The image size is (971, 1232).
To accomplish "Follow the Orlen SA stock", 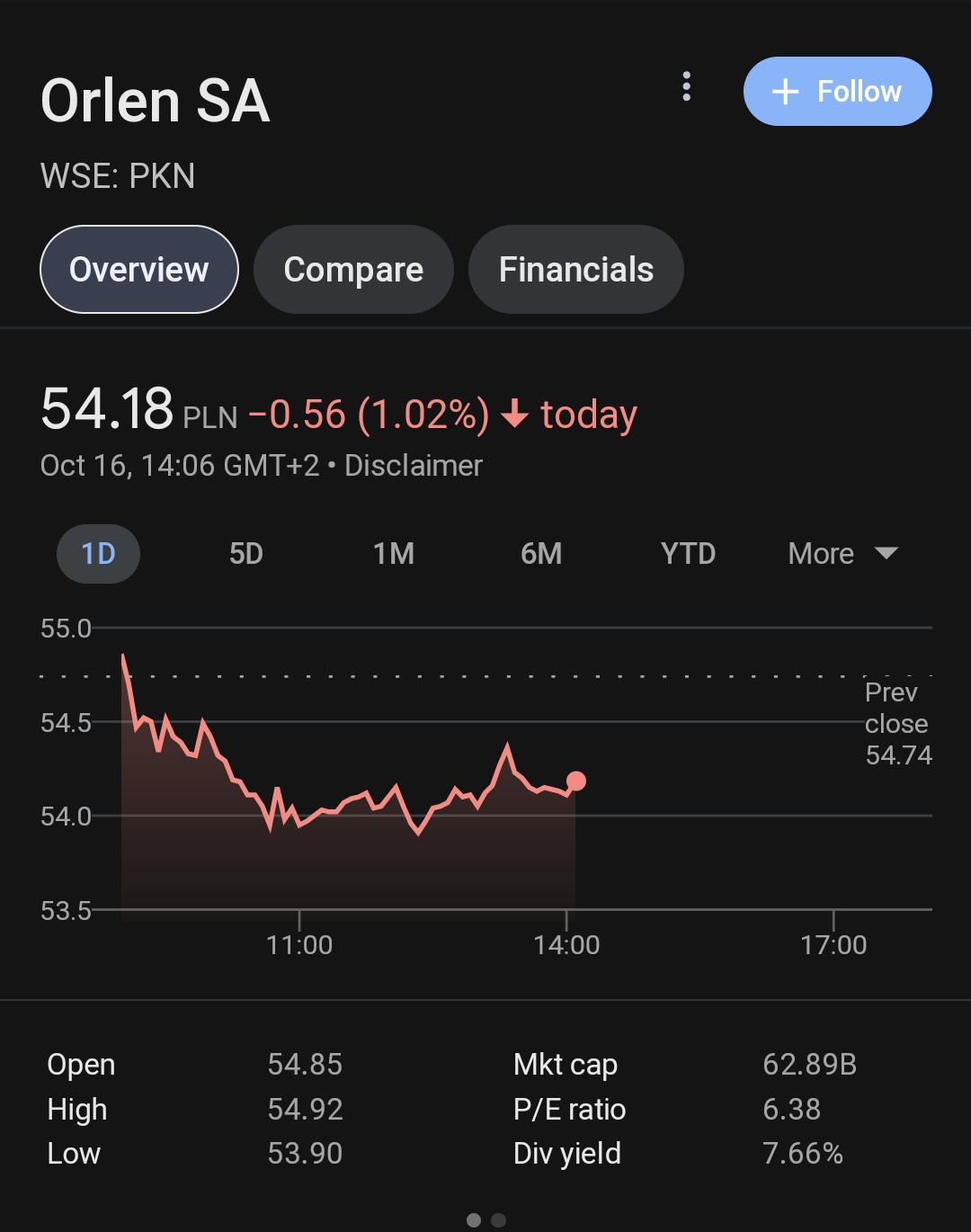I will 837,92.
